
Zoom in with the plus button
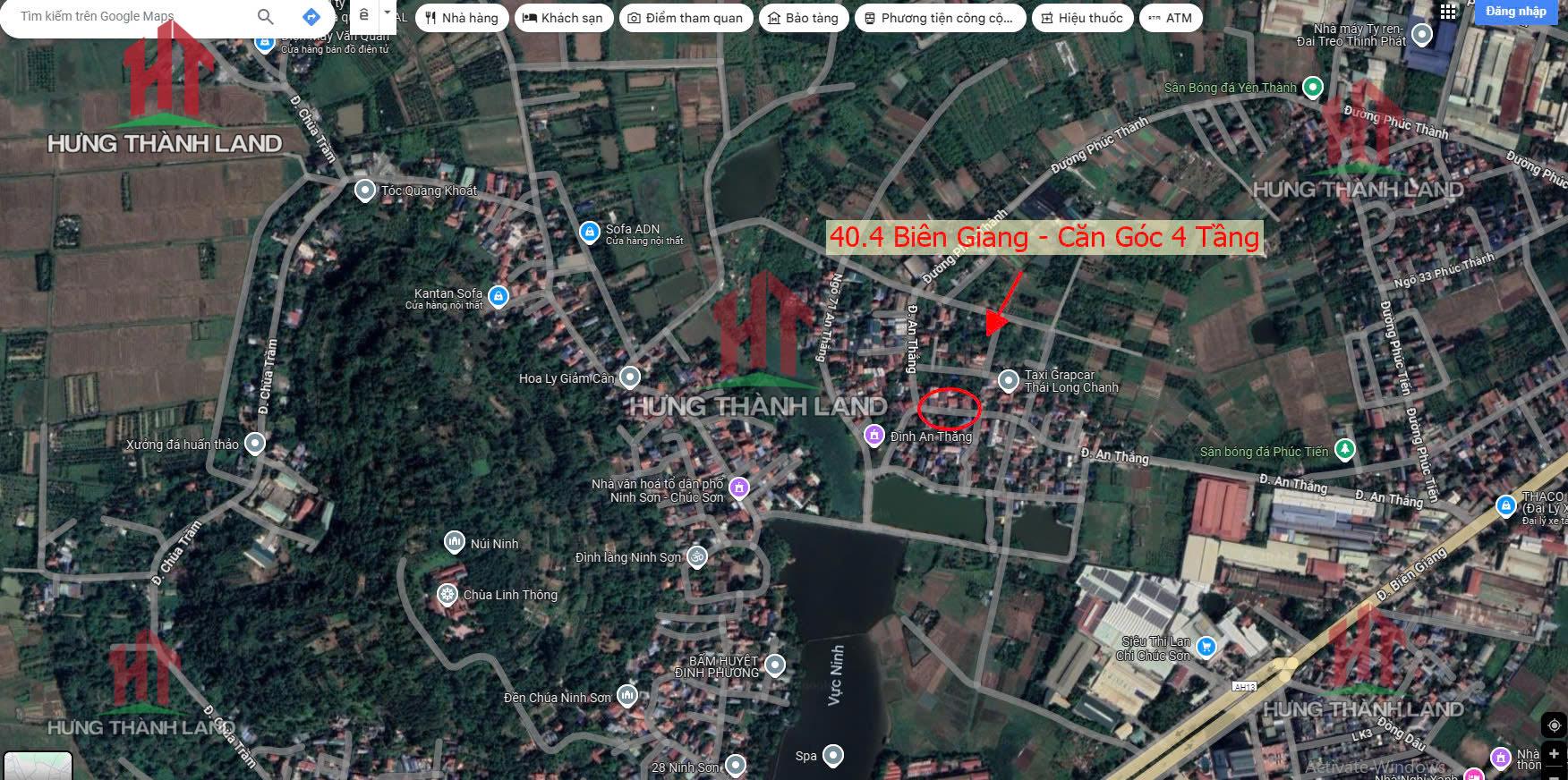pos(1554,754)
